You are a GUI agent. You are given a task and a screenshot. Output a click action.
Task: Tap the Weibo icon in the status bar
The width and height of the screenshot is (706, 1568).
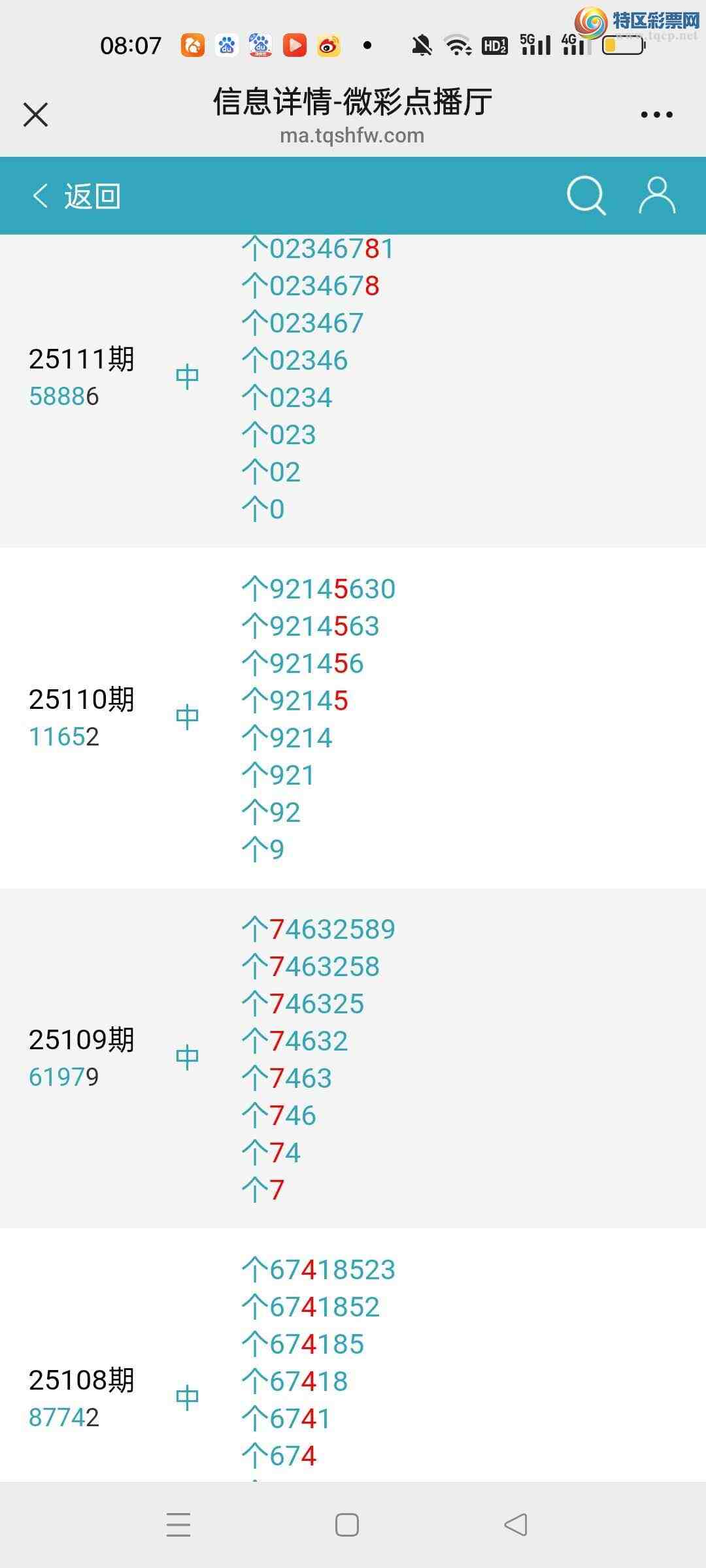[x=329, y=44]
